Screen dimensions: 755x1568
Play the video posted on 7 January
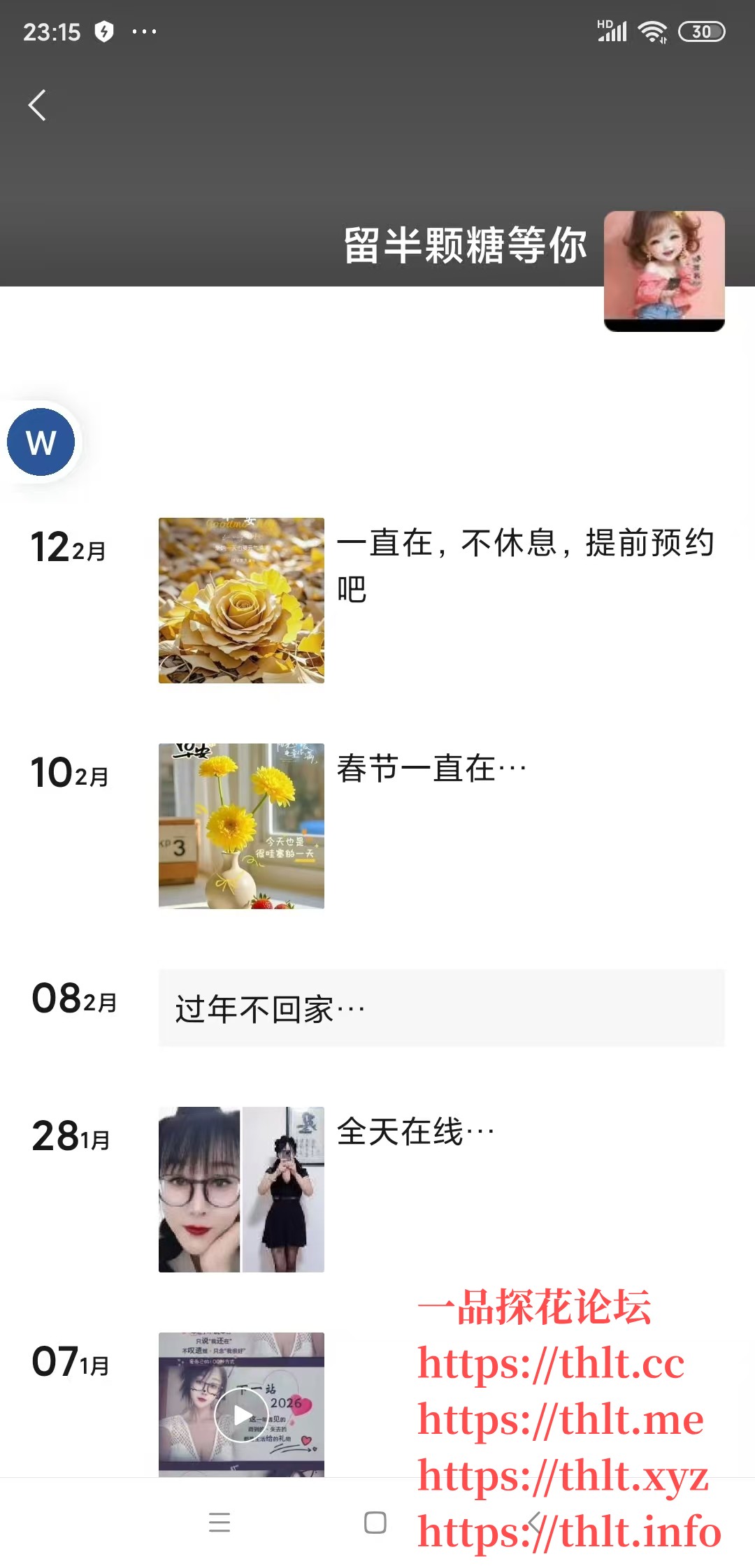(241, 1414)
